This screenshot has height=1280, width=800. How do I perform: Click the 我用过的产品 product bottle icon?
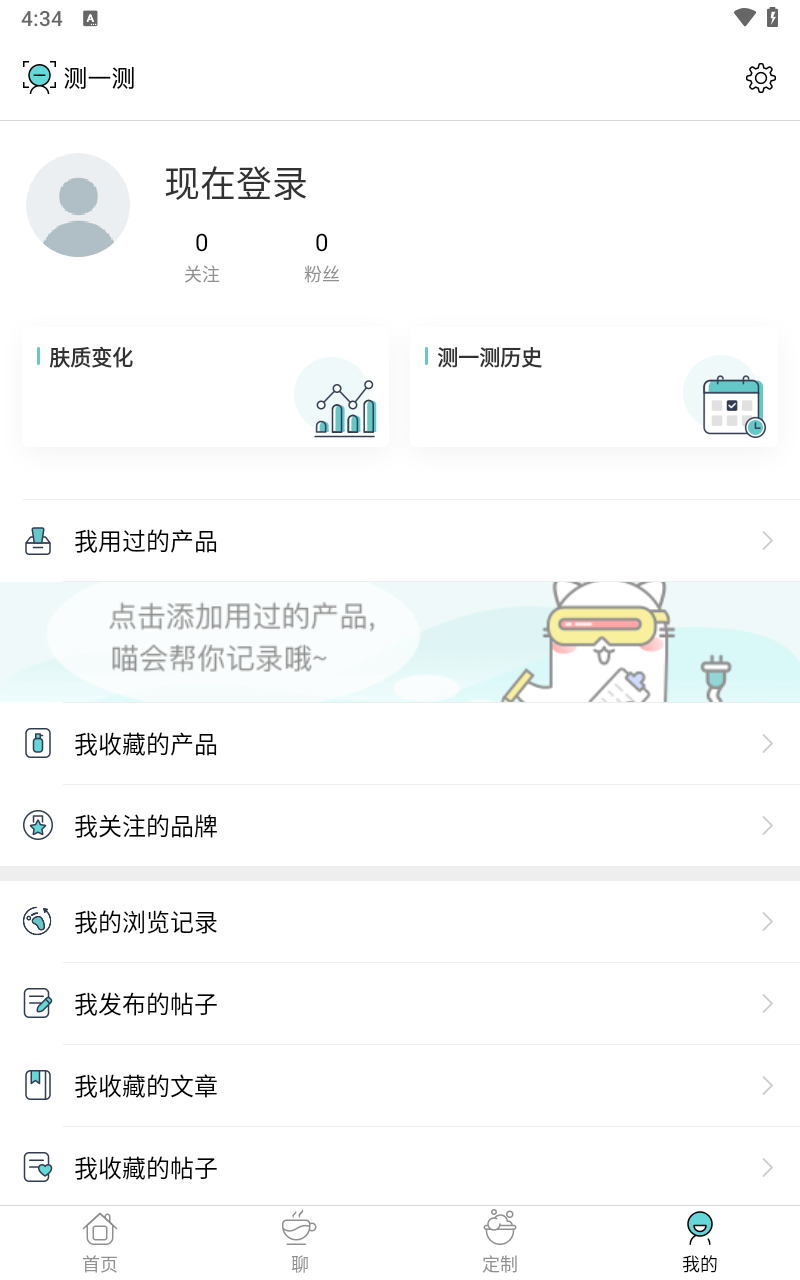37,541
